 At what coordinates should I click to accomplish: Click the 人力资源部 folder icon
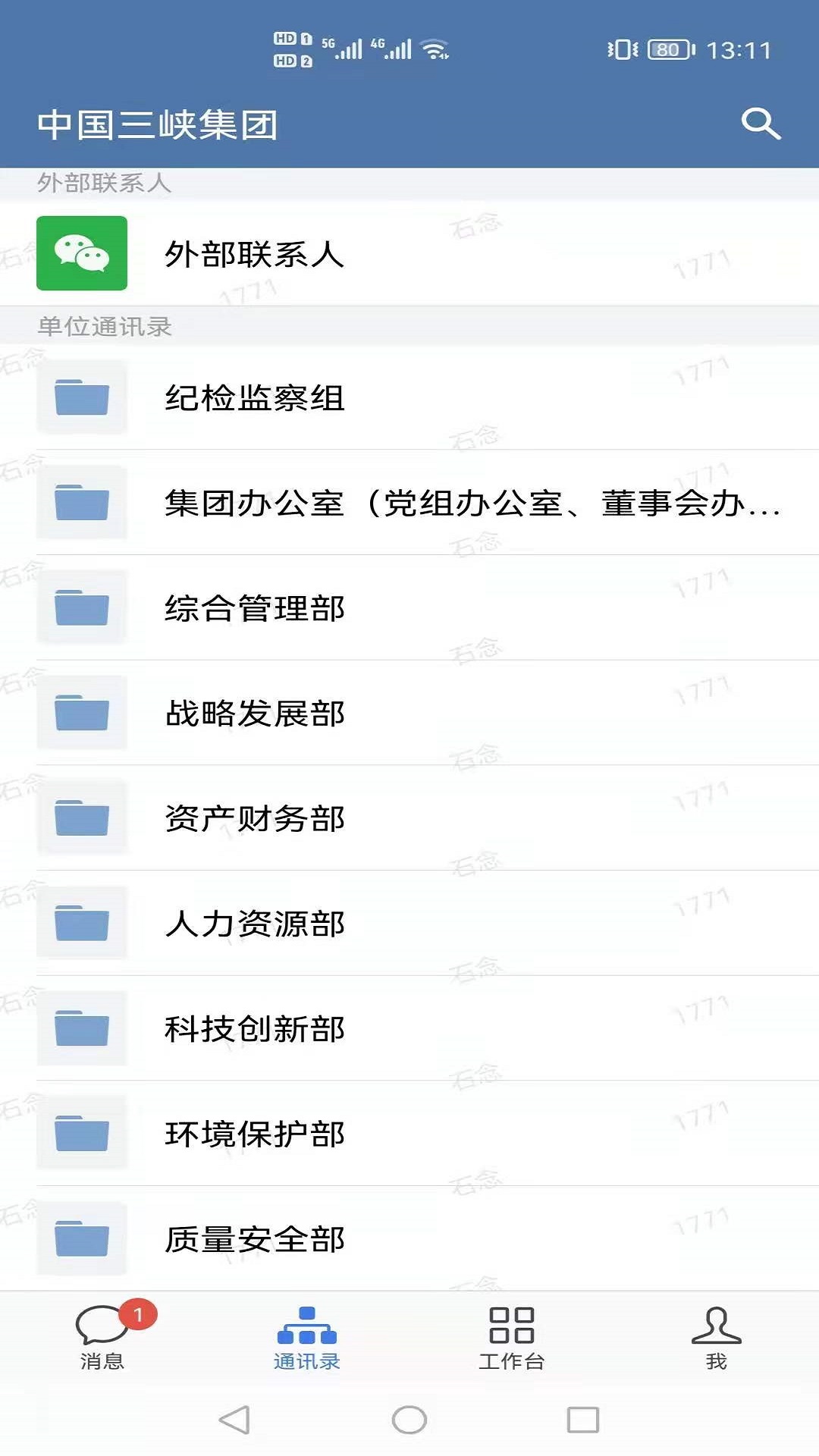pos(82,924)
